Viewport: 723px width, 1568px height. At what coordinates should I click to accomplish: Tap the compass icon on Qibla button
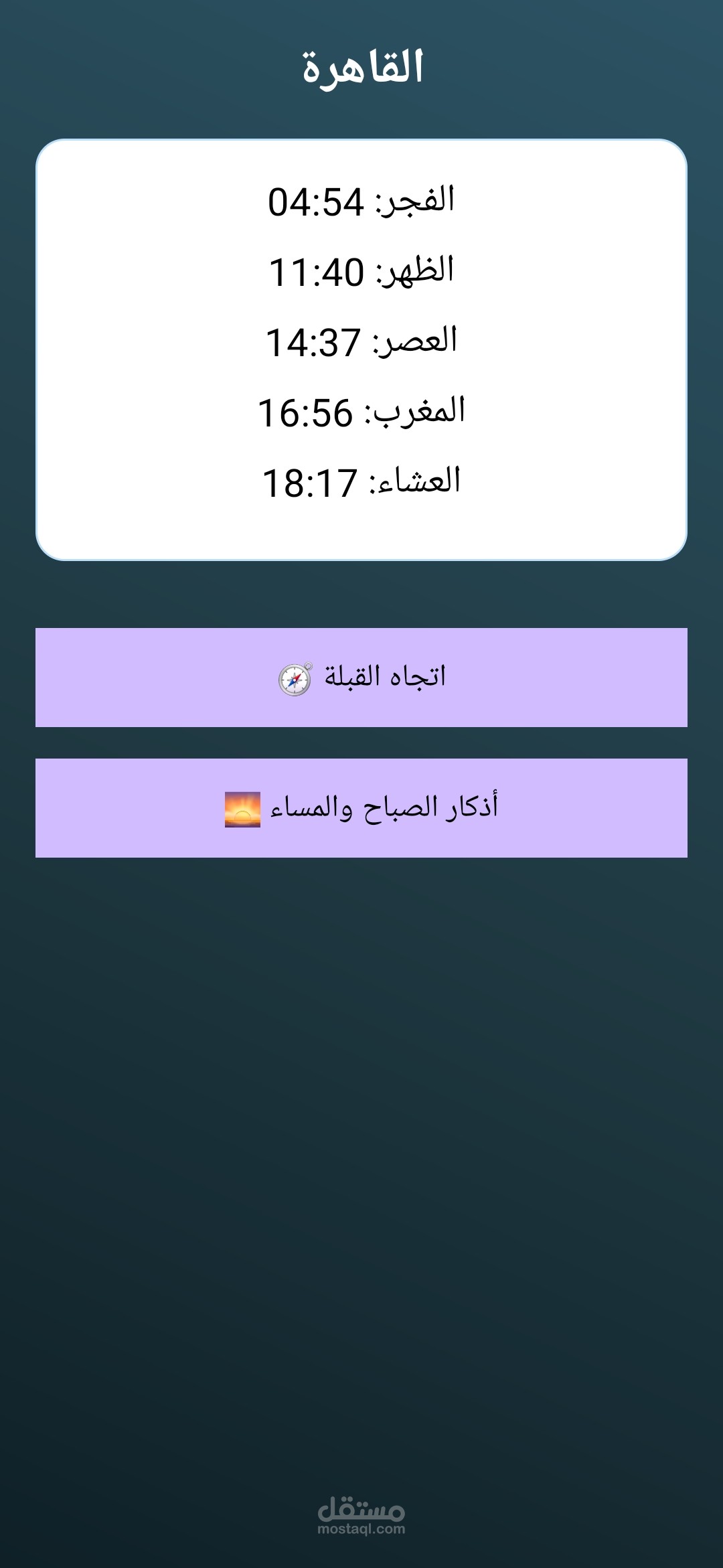pyautogui.click(x=293, y=679)
